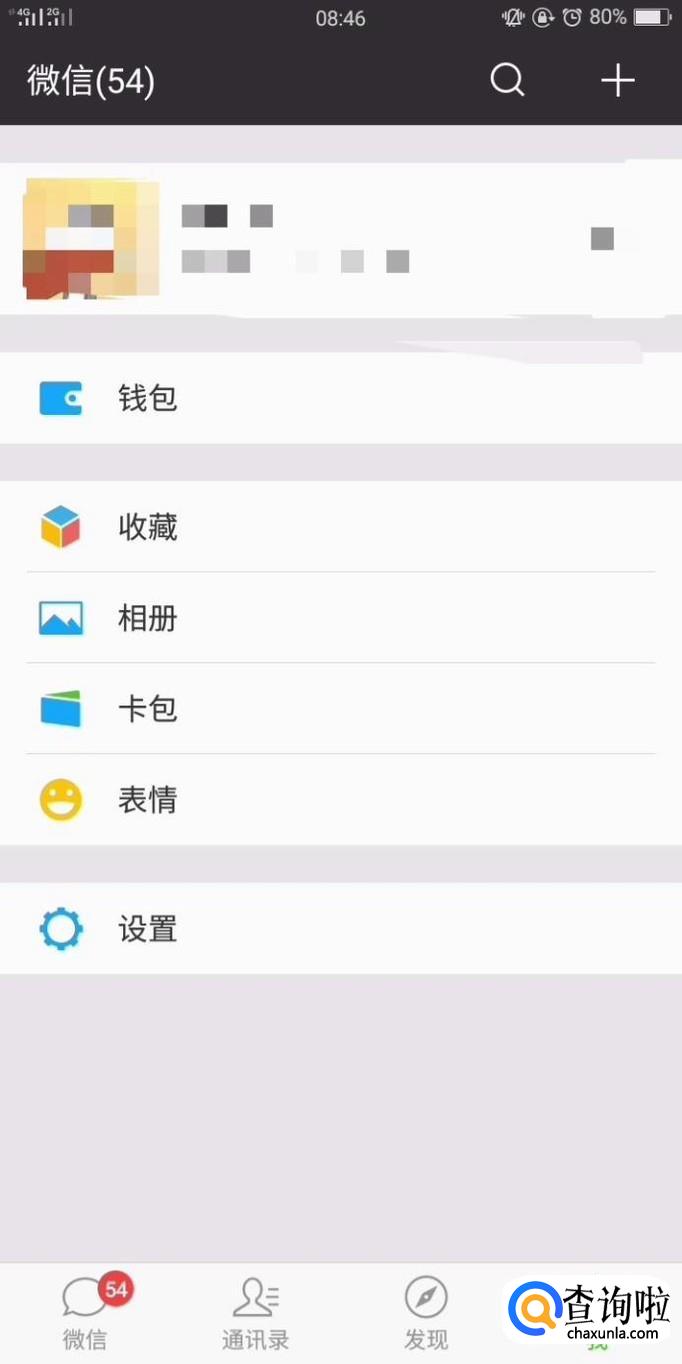The height and width of the screenshot is (1364, 682).
Task: Open 表情 (Stickers)
Action: coord(340,800)
